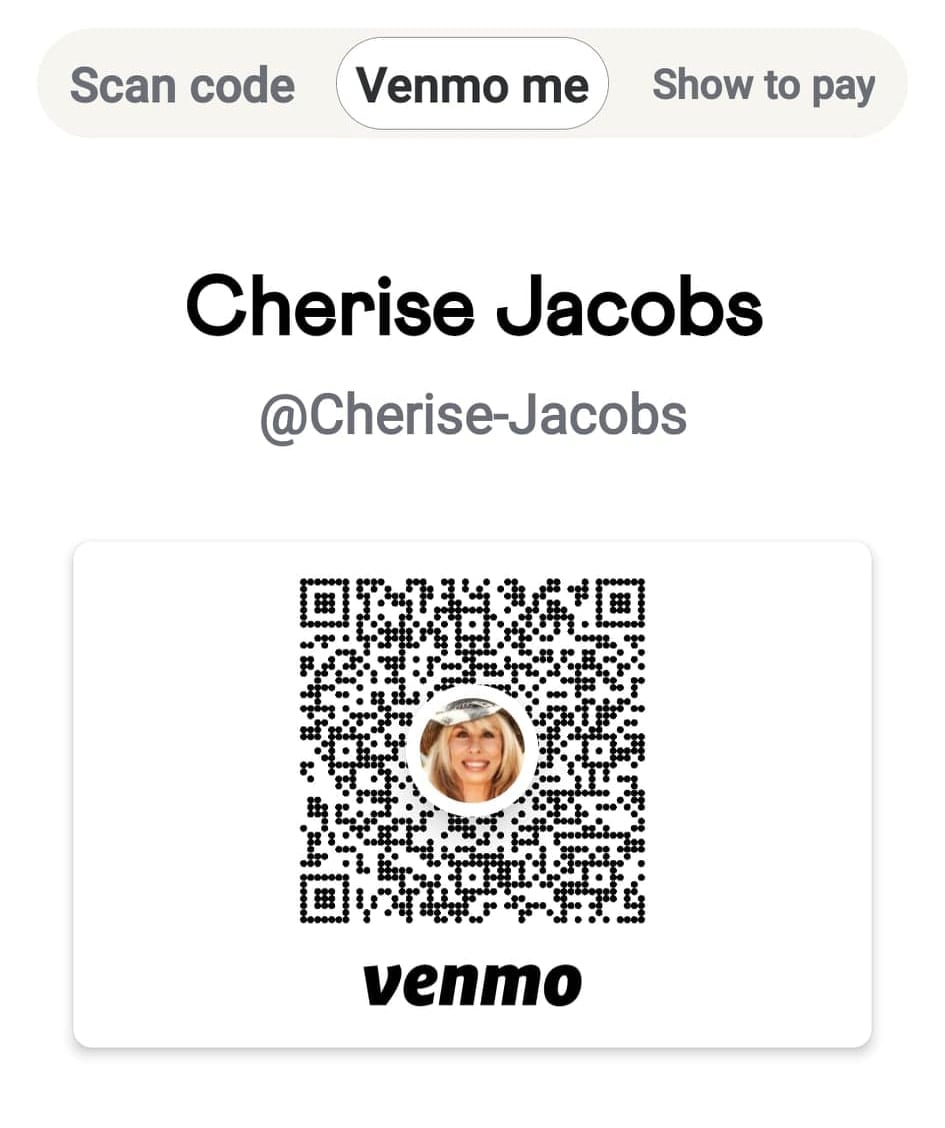The height and width of the screenshot is (1128, 945).
Task: Select the Venmo me tab
Action: pyautogui.click(x=472, y=85)
